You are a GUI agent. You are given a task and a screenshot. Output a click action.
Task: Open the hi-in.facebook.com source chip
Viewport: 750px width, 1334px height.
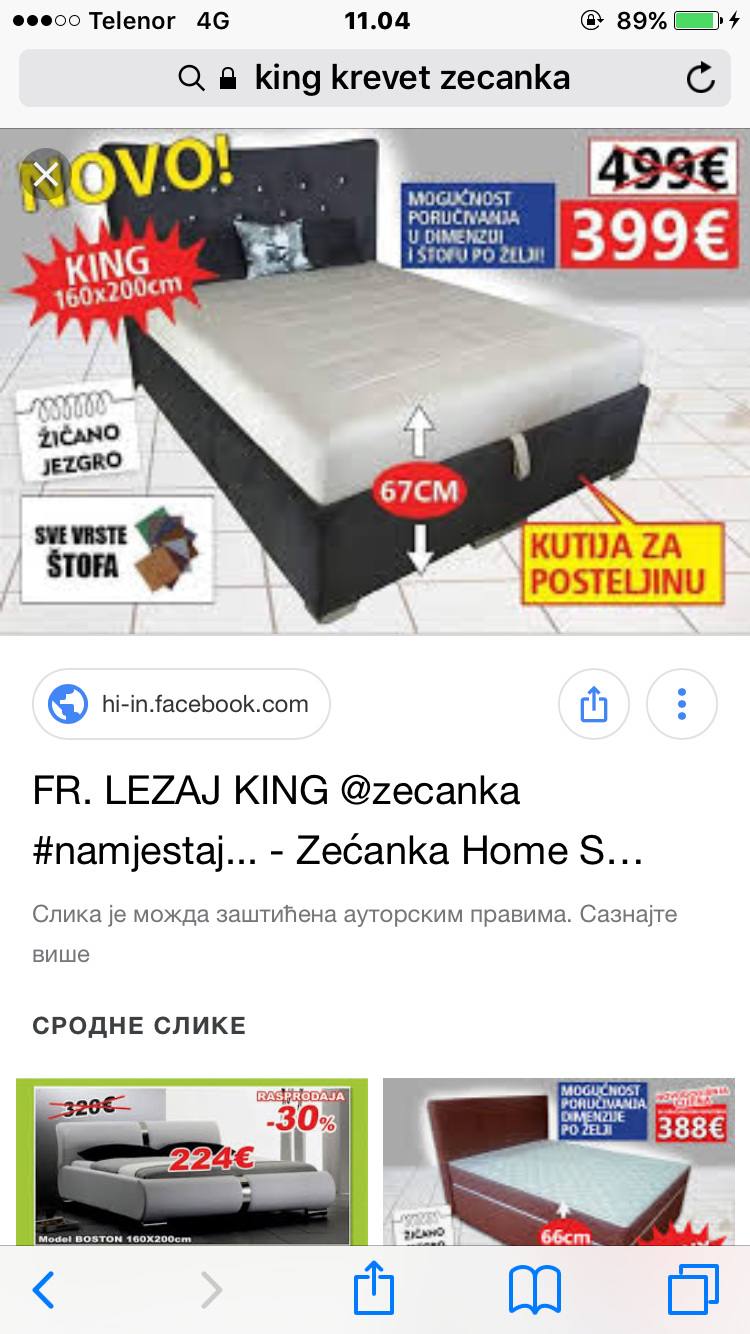[x=181, y=704]
